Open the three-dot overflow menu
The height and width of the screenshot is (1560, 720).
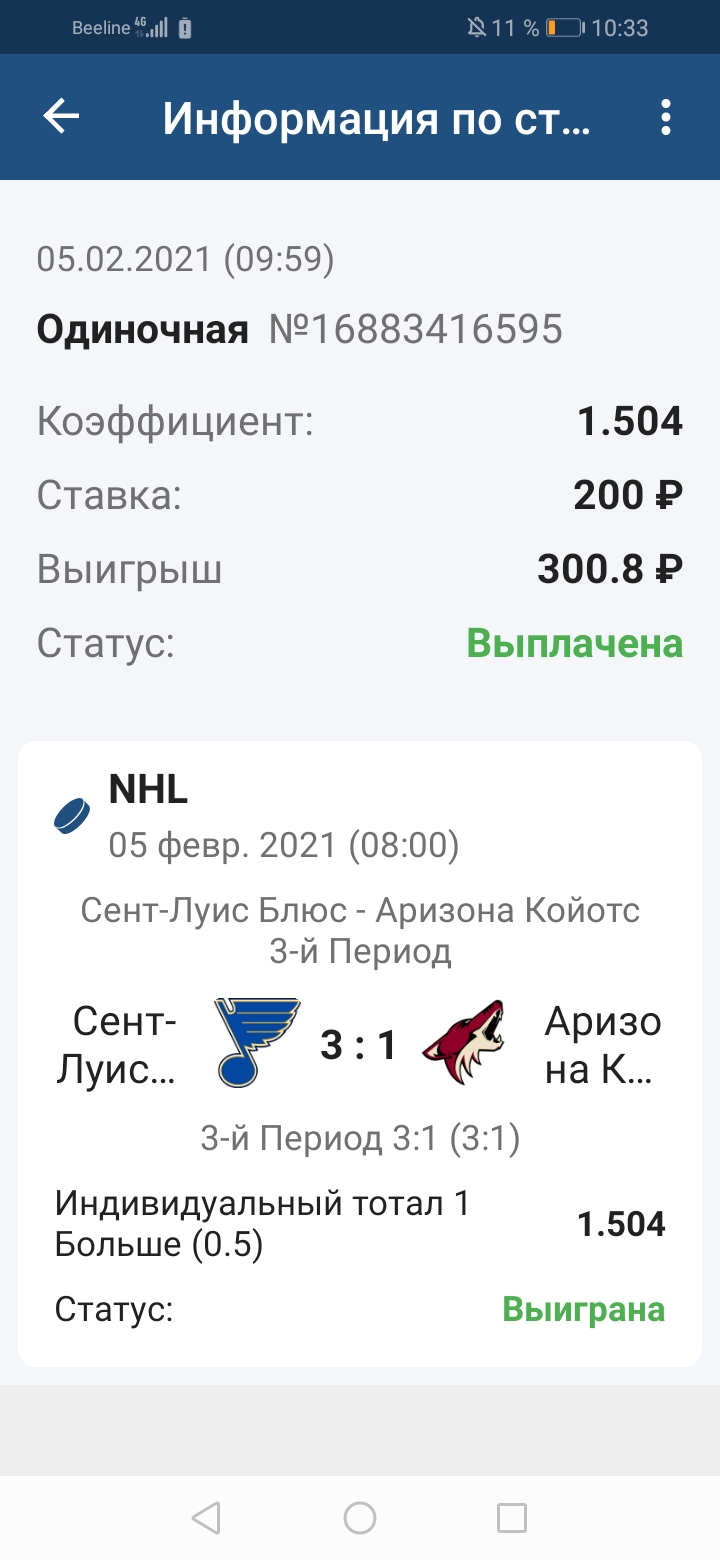pos(666,118)
